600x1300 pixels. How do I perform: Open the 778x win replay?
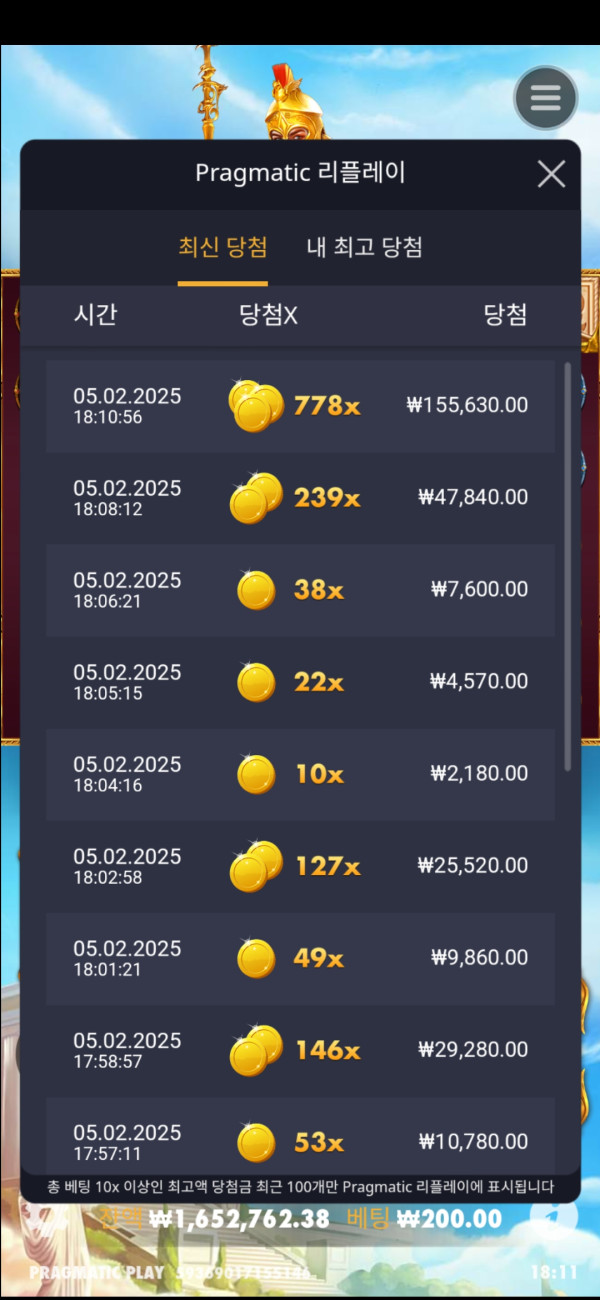[x=300, y=406]
